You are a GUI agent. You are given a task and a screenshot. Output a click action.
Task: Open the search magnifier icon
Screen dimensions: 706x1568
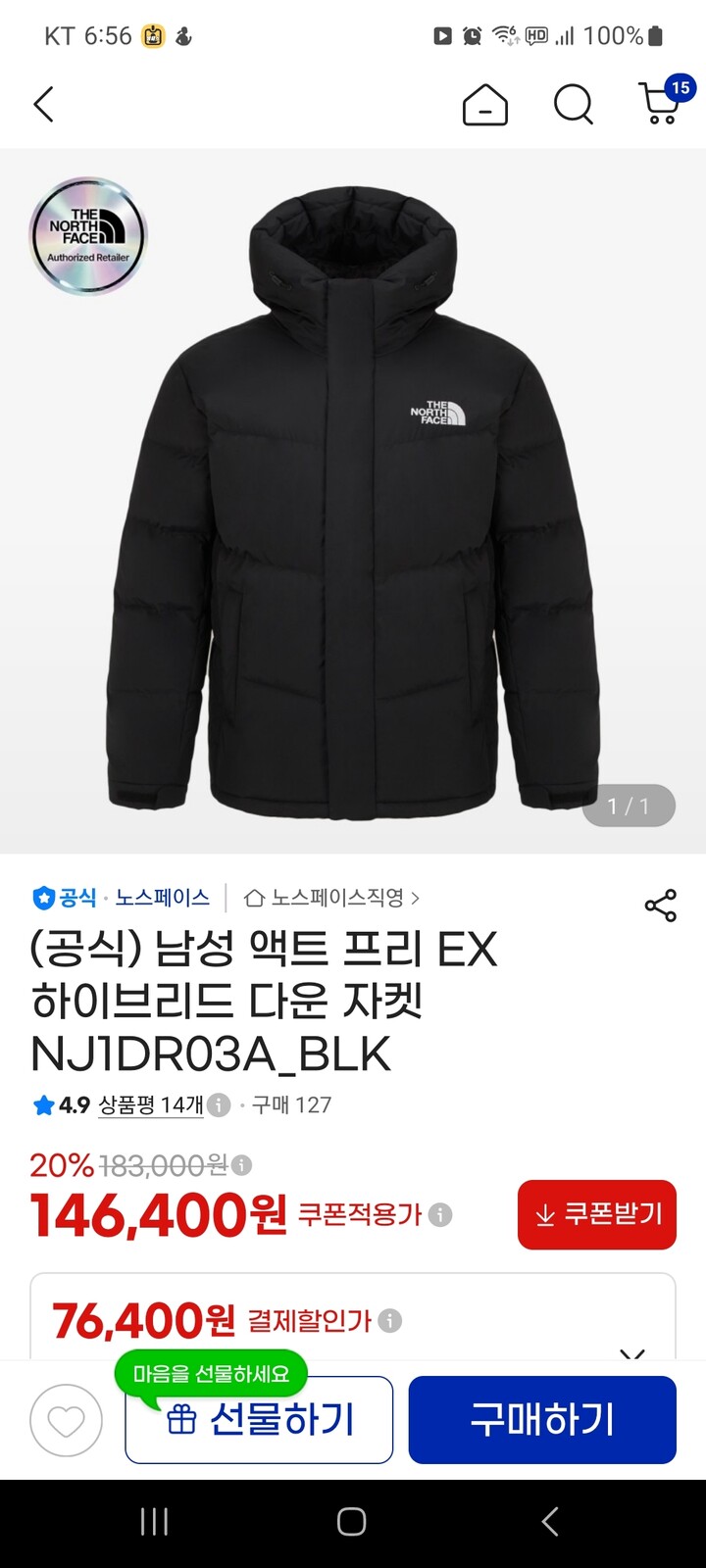574,104
